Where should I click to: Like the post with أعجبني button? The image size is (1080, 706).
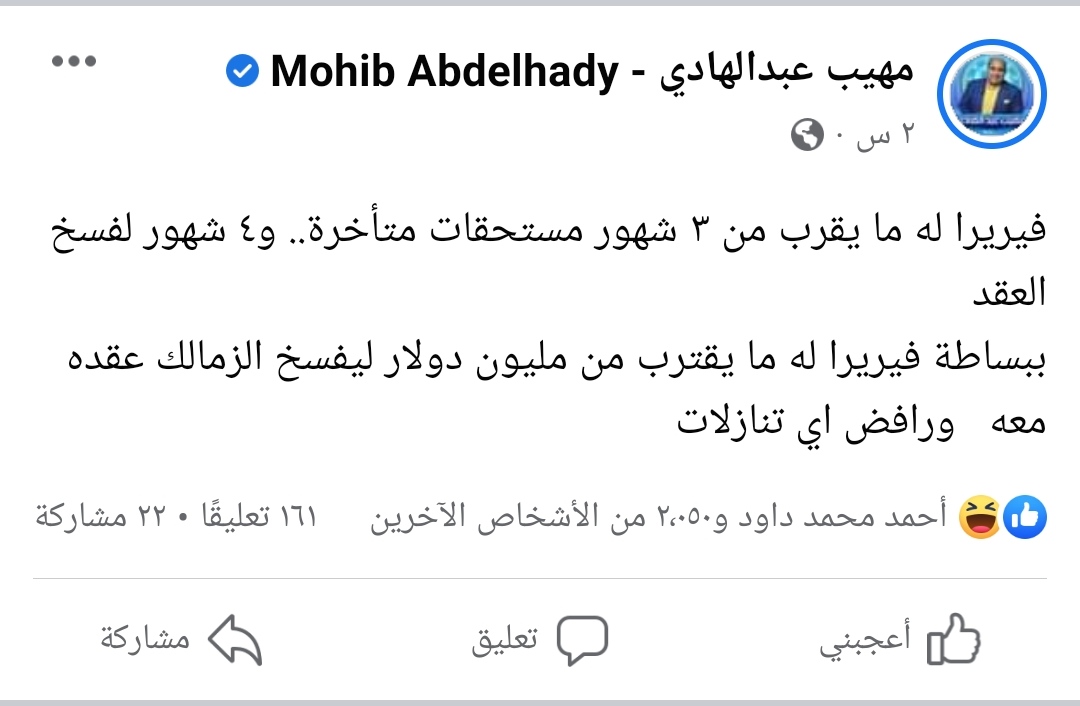coord(900,639)
